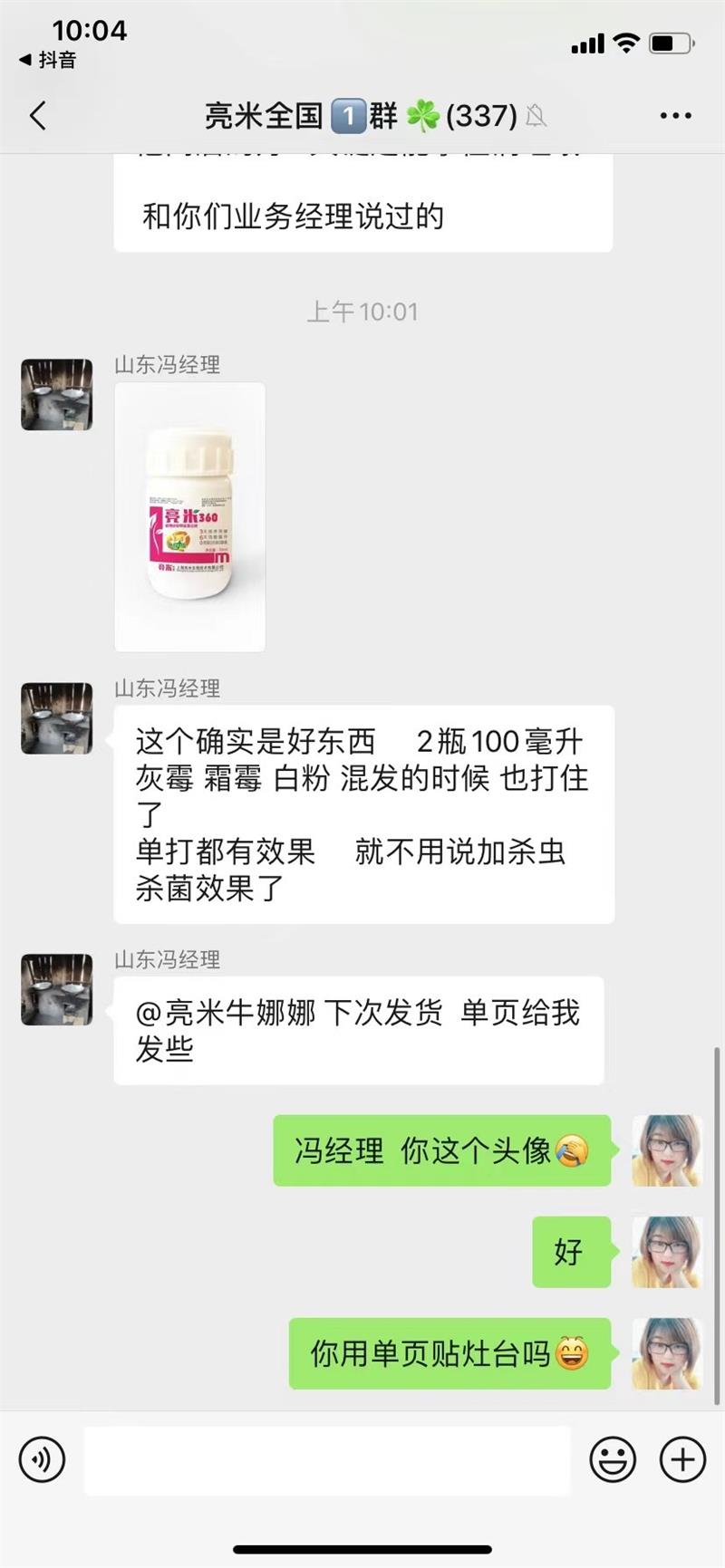Open the shared product bottle image
The height and width of the screenshot is (1568, 725).
click(189, 516)
